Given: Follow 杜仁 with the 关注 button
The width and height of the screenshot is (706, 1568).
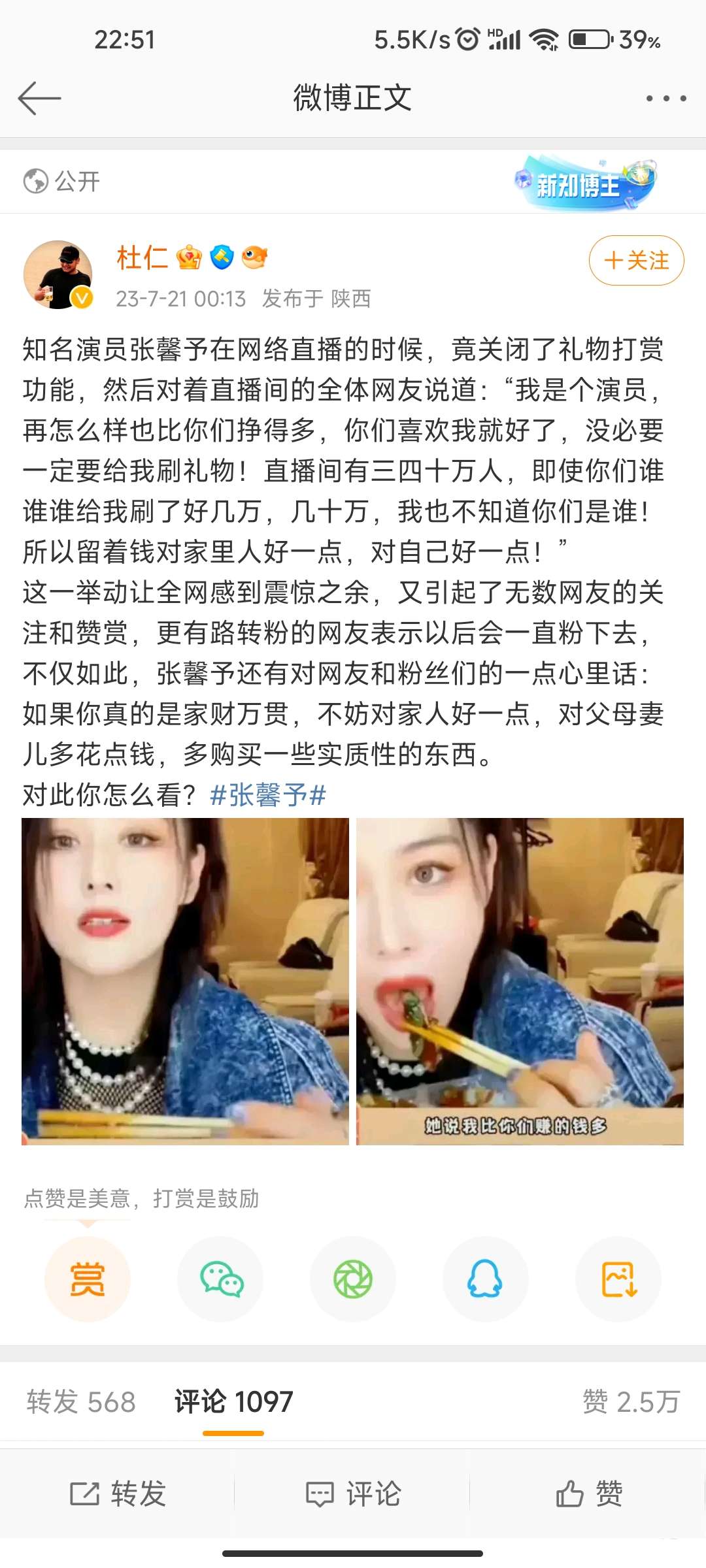Looking at the screenshot, I should pos(636,261).
